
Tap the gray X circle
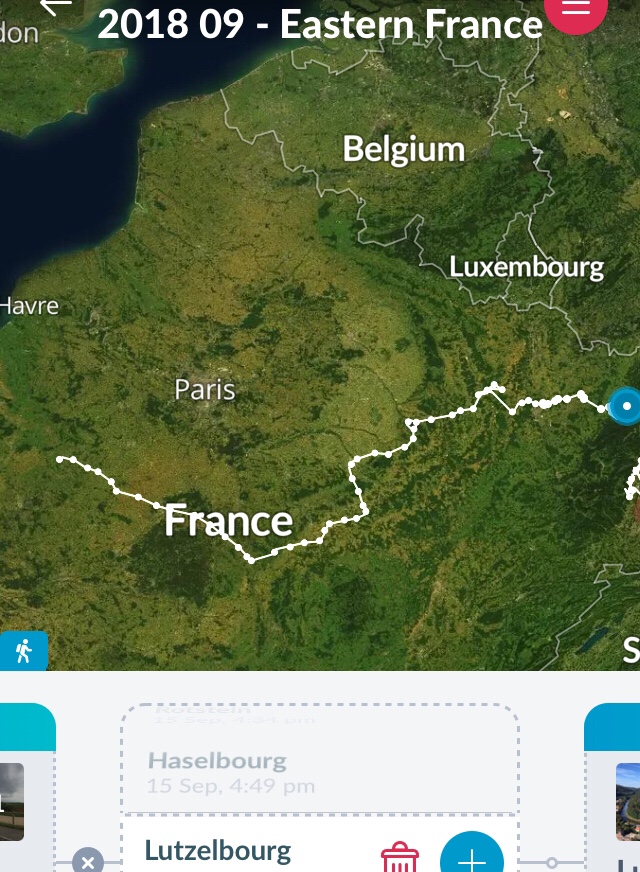[88, 861]
